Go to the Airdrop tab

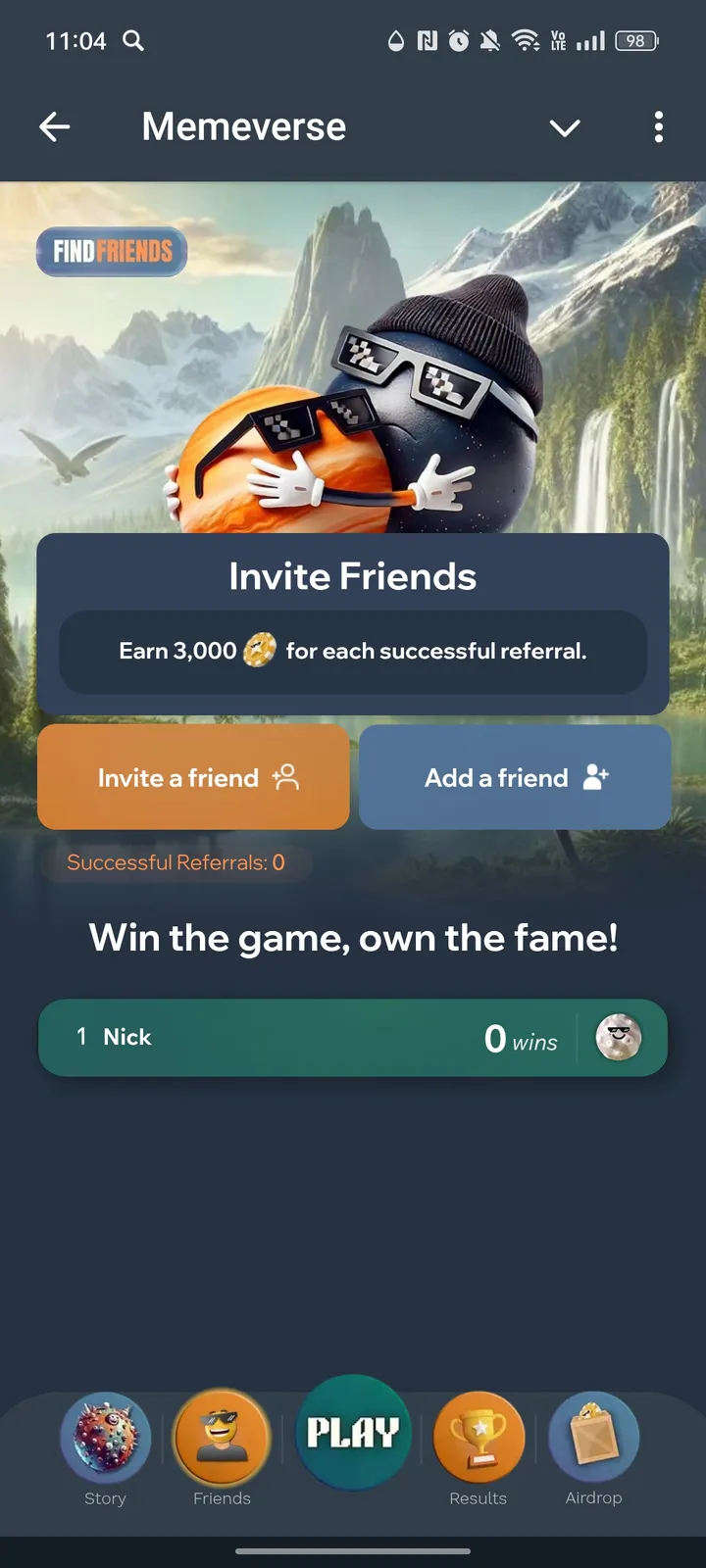[593, 1446]
